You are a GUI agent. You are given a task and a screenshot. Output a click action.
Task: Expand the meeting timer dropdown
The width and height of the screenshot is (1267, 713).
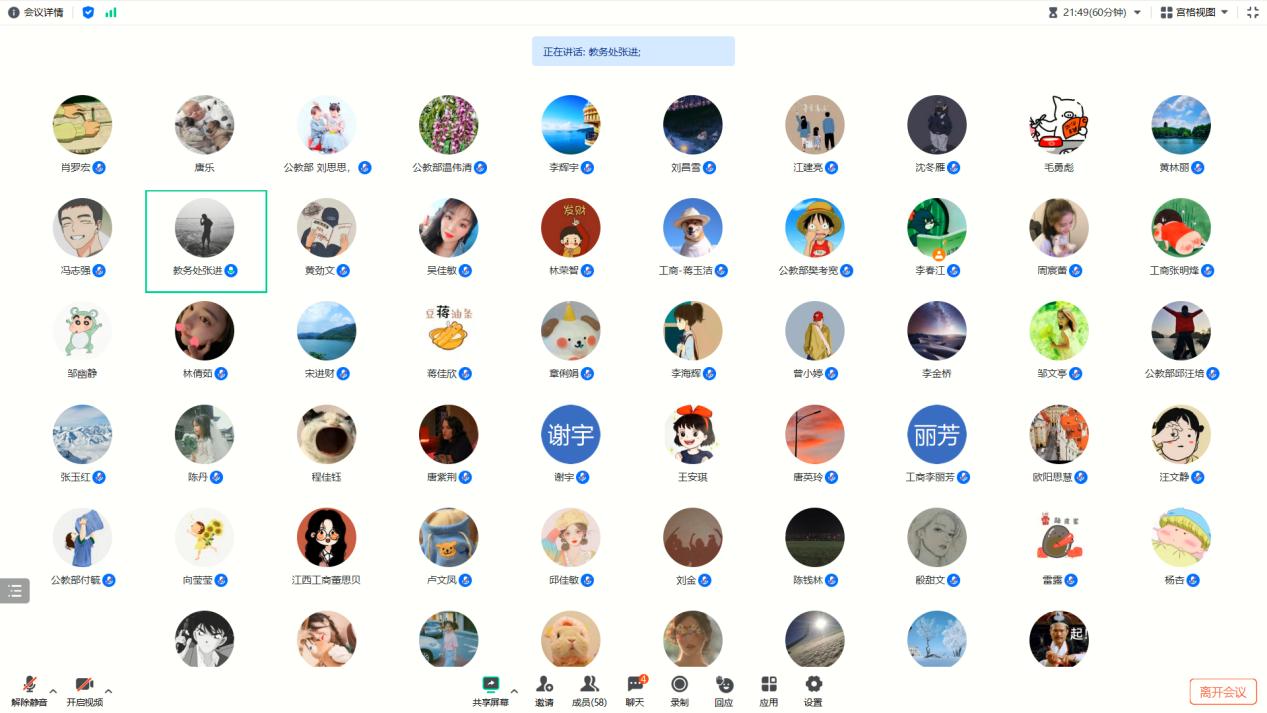1137,13
